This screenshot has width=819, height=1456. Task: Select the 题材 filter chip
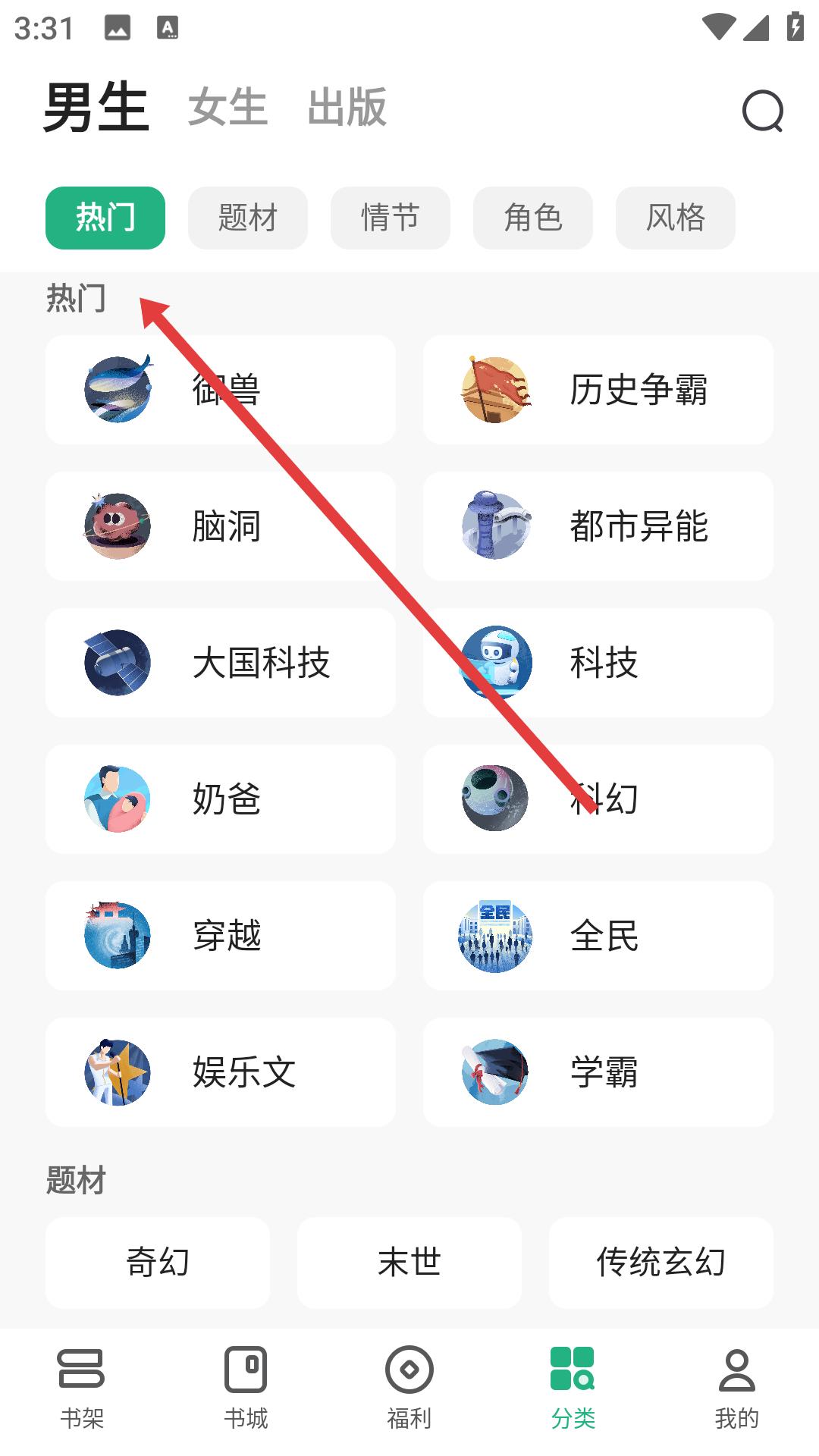pos(248,218)
